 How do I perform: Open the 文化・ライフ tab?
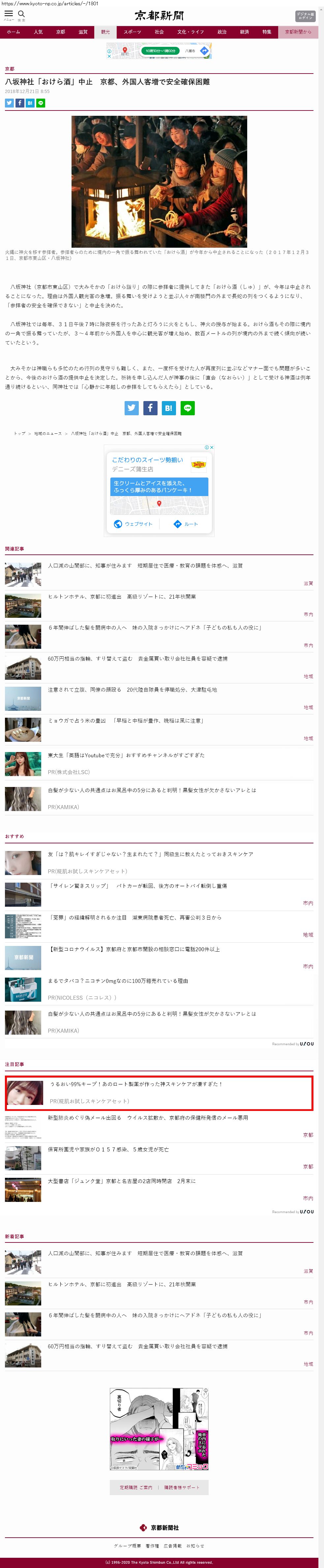[190, 32]
